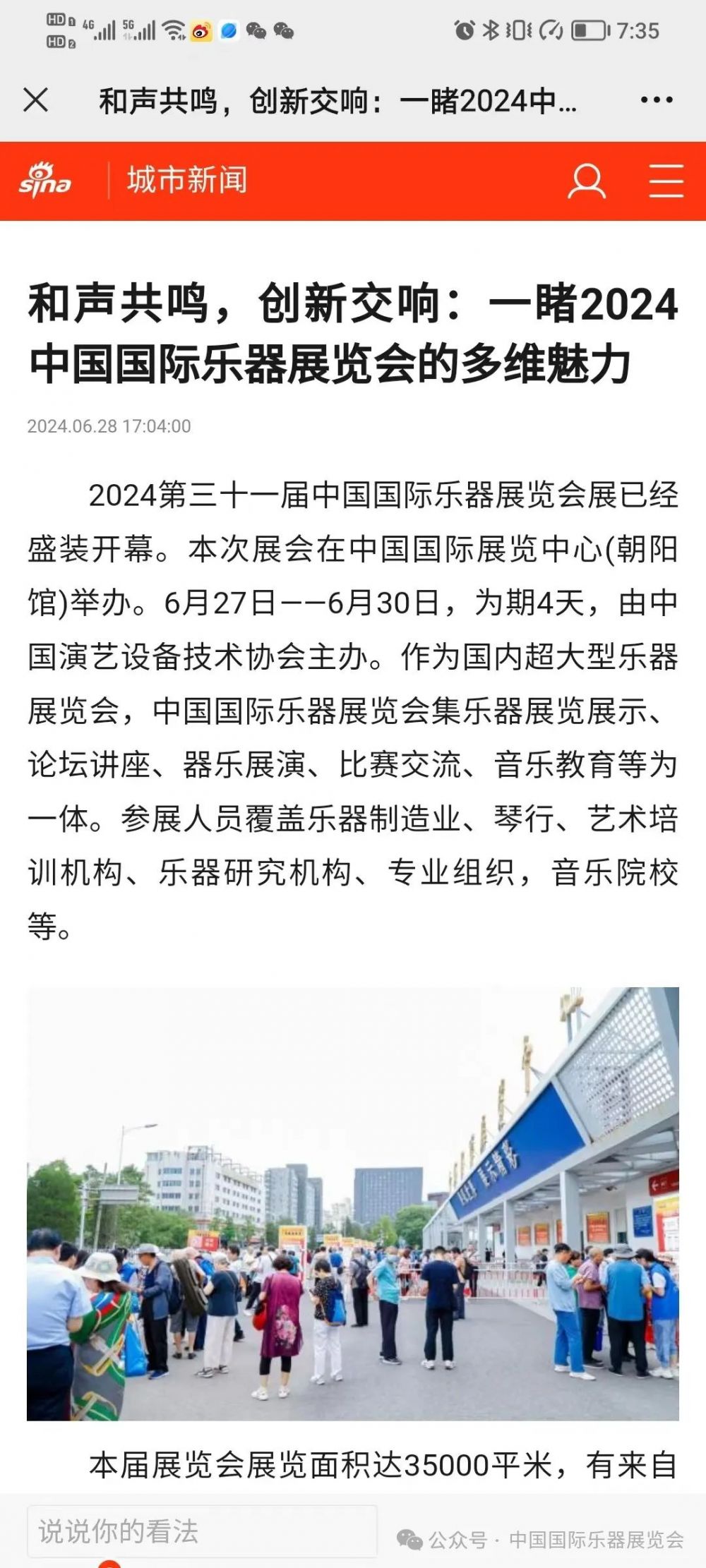Open the user profile icon
Image resolution: width=706 pixels, height=1568 pixels.
click(587, 181)
